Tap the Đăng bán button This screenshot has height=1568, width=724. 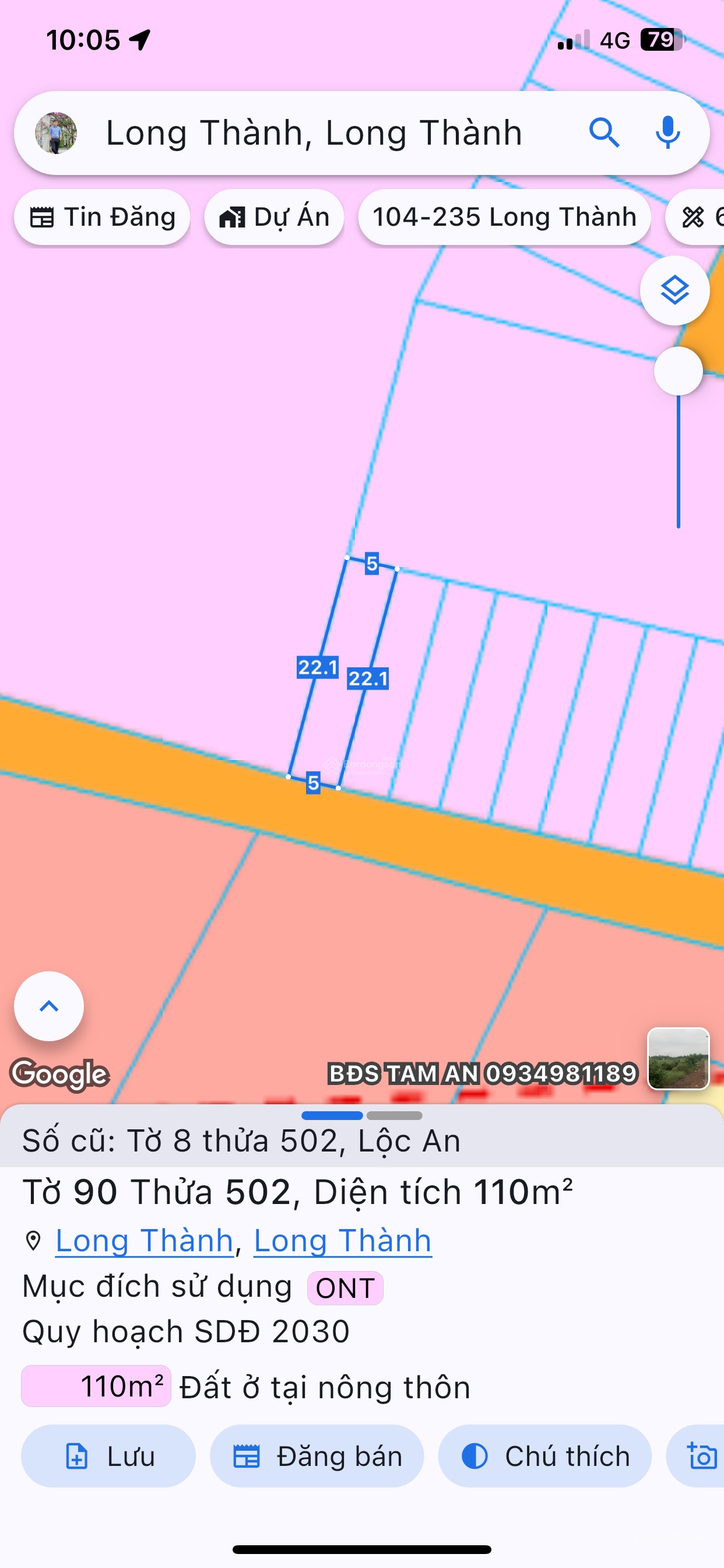[x=317, y=1457]
